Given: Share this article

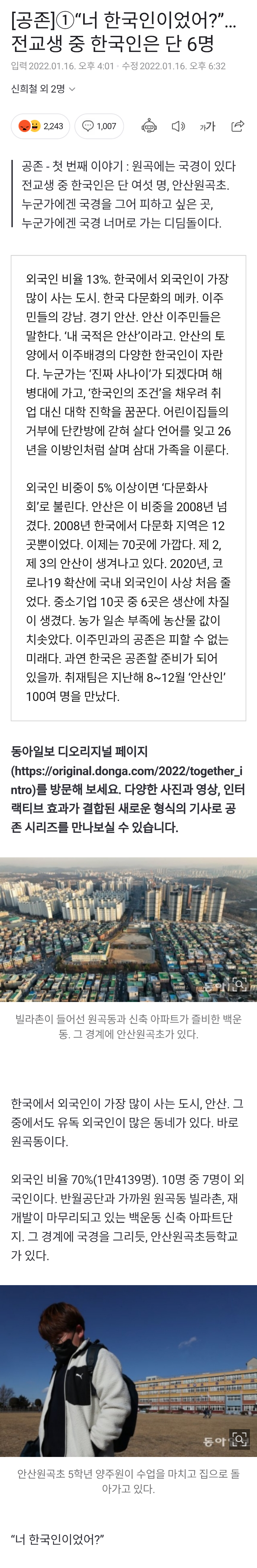Looking at the screenshot, I should click(237, 126).
